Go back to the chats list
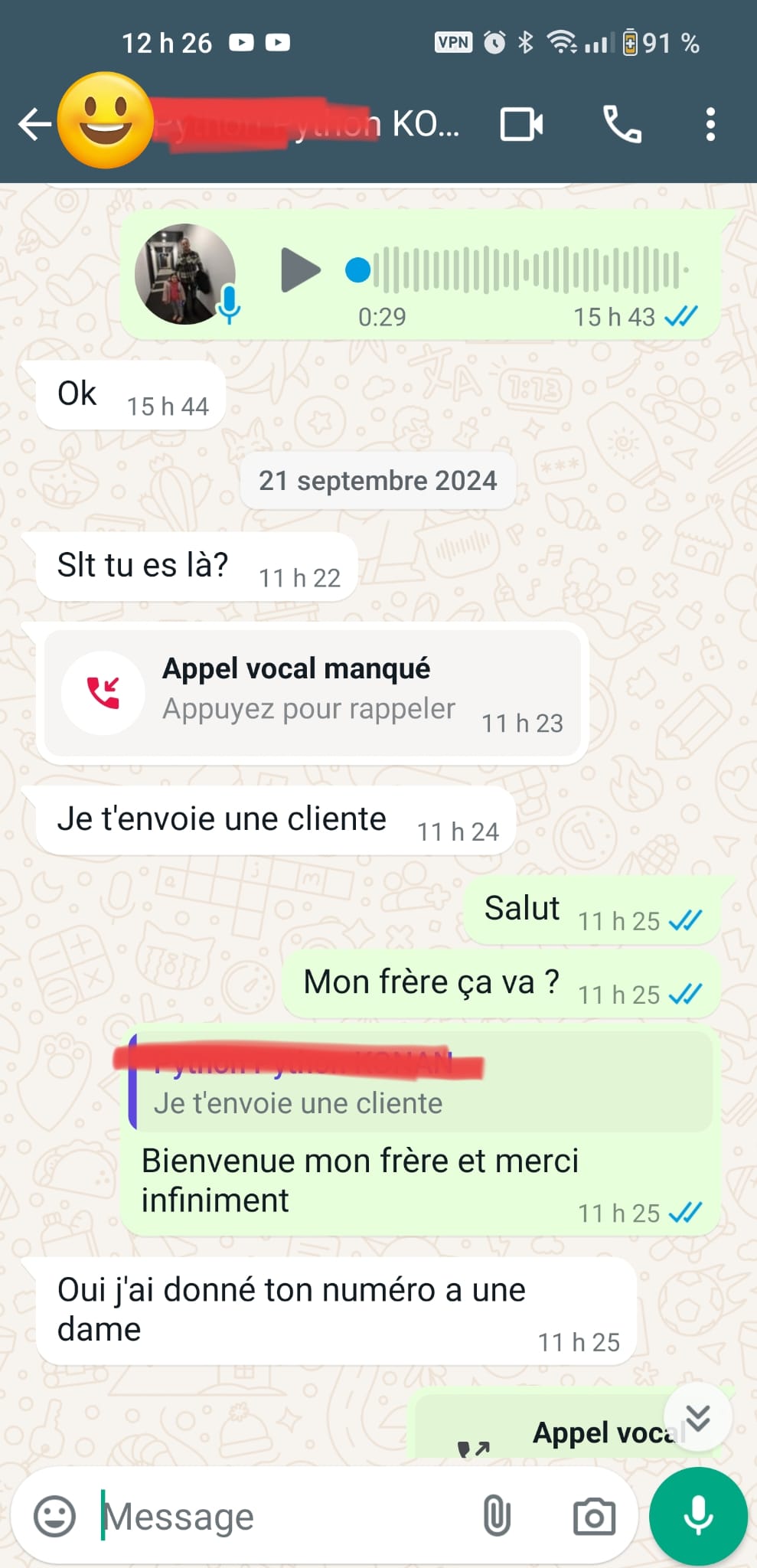The height and width of the screenshot is (1568, 757). (x=34, y=124)
